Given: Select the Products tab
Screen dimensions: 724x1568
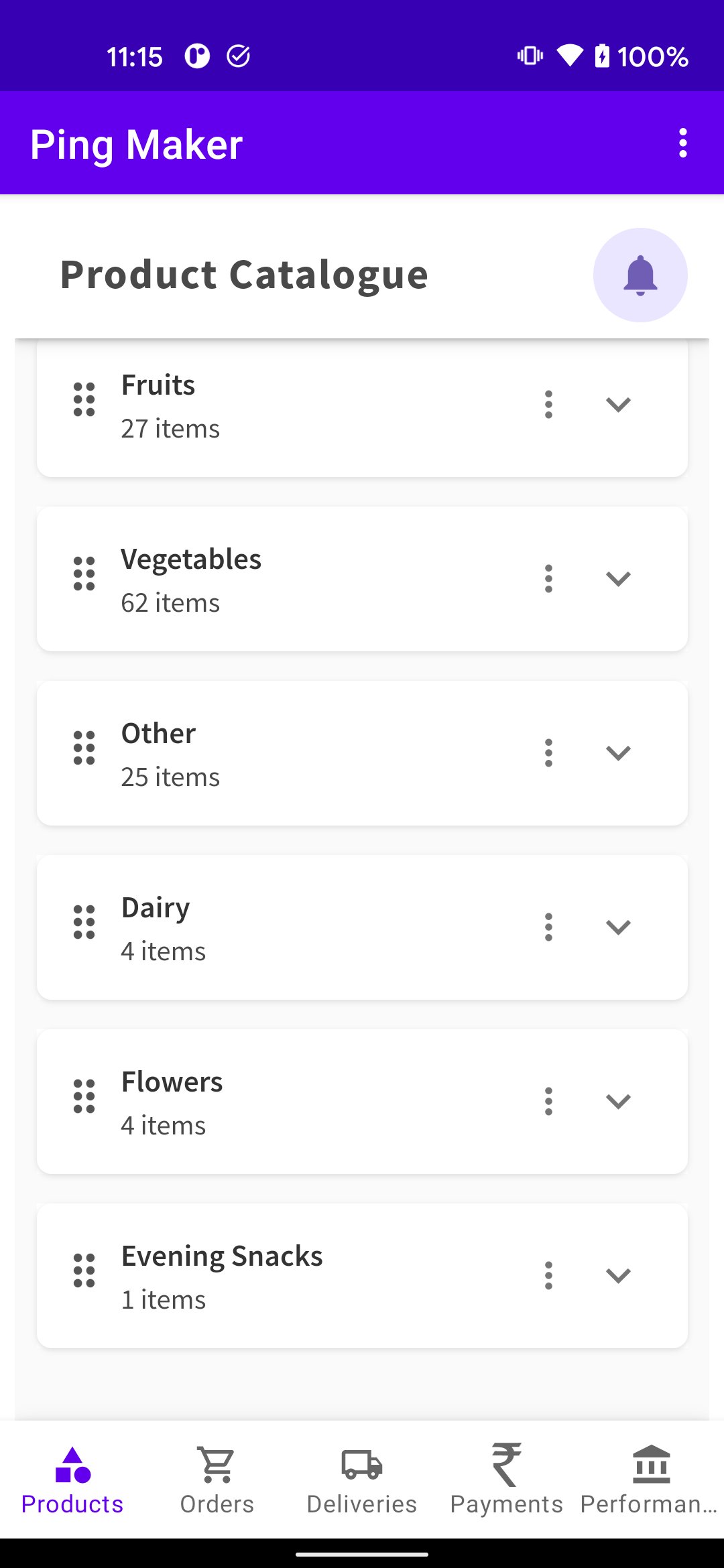Looking at the screenshot, I should tap(72, 1480).
